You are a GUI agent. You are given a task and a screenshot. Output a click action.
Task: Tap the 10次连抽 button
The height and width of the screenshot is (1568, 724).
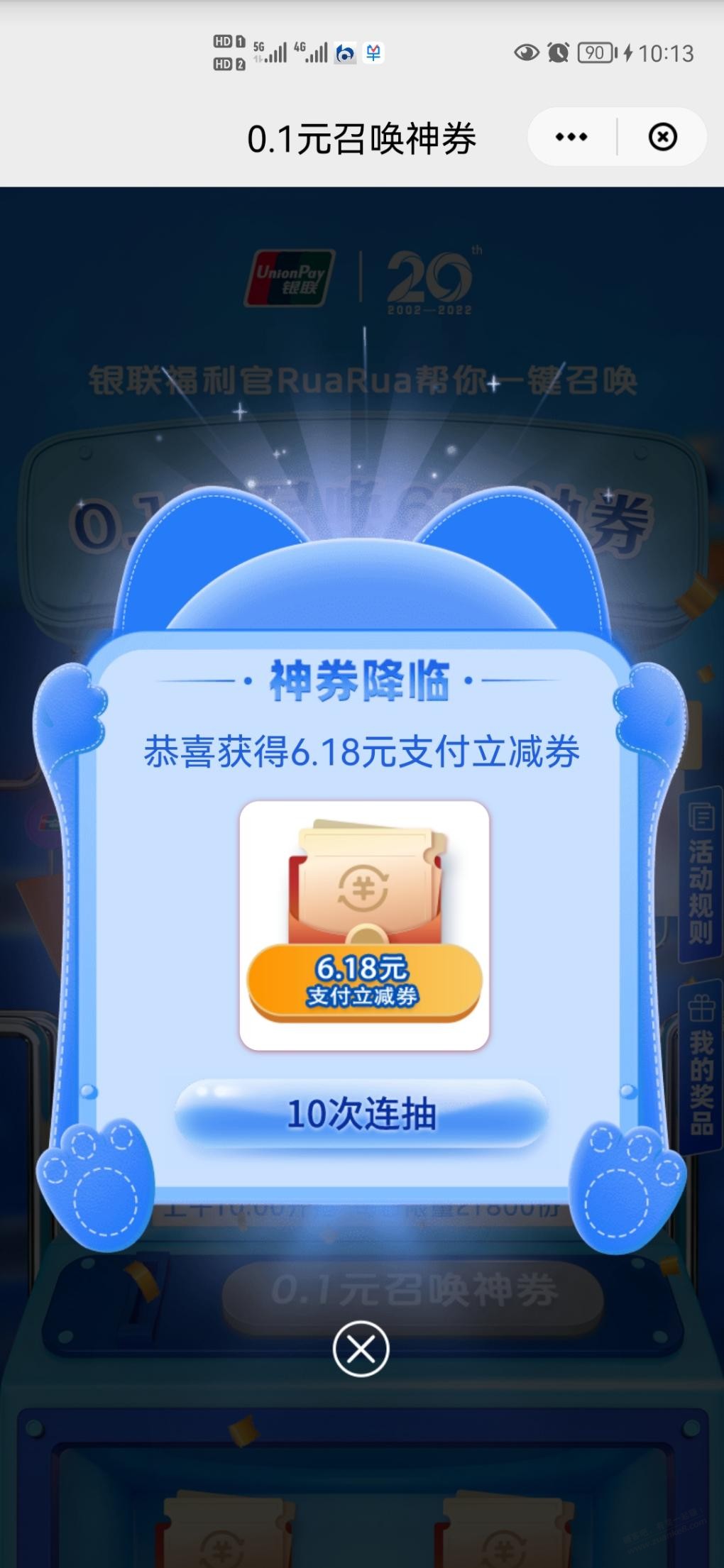point(361,1114)
